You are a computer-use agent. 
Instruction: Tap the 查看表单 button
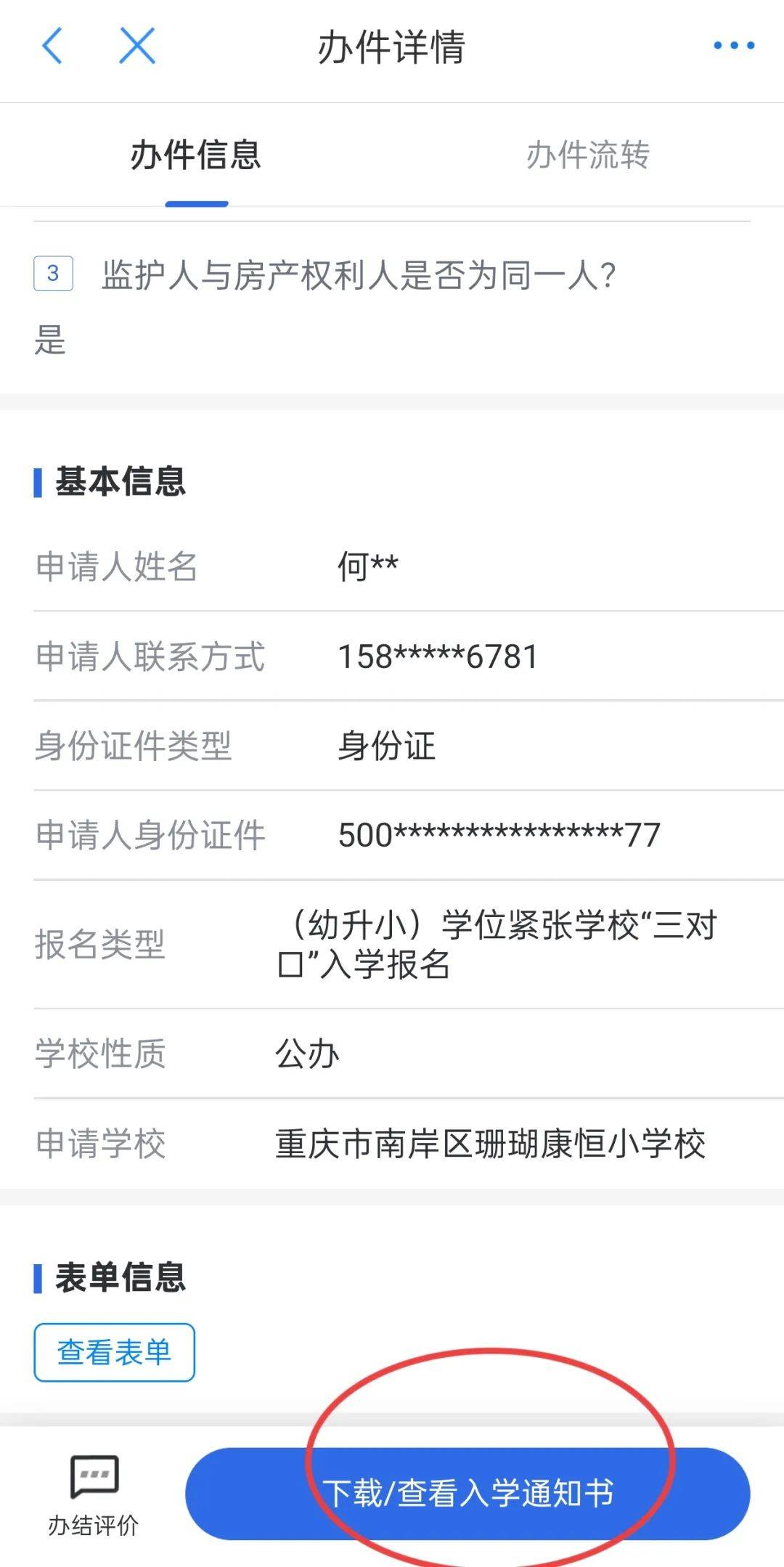pos(114,1352)
